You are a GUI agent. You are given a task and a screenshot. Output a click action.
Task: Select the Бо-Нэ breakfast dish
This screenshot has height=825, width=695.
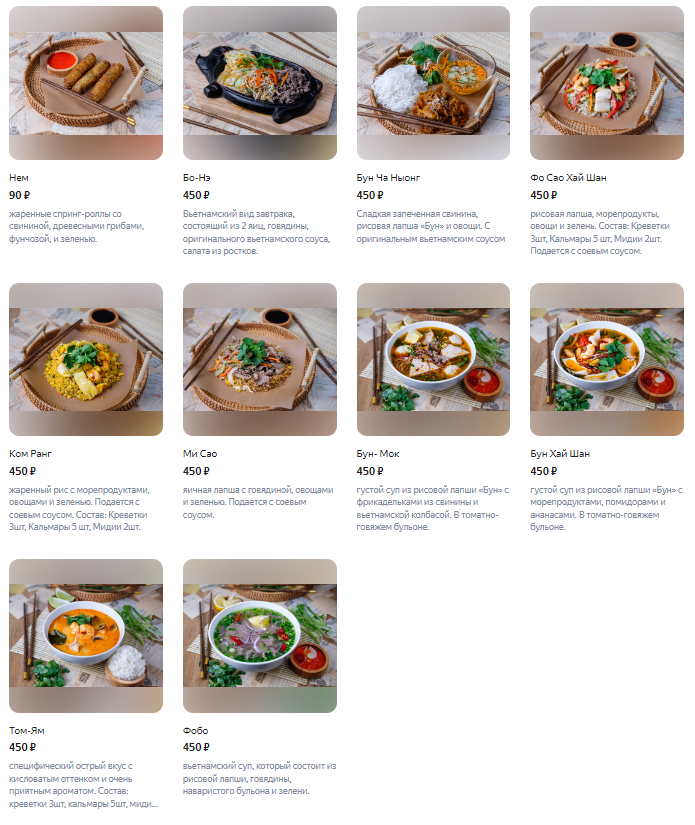259,83
